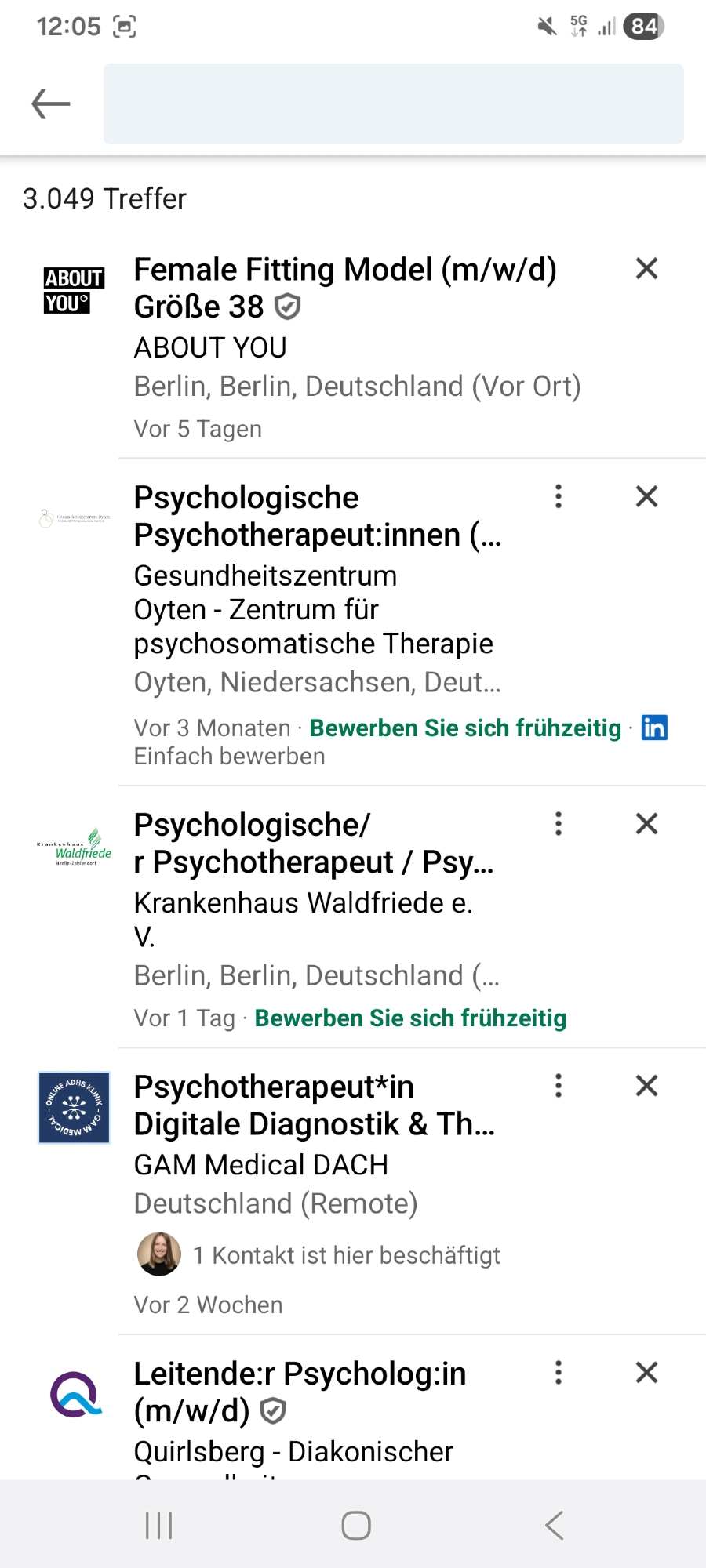
Task: Dismiss the Leitende:r Psycholog:in job listing
Action: tap(646, 1373)
